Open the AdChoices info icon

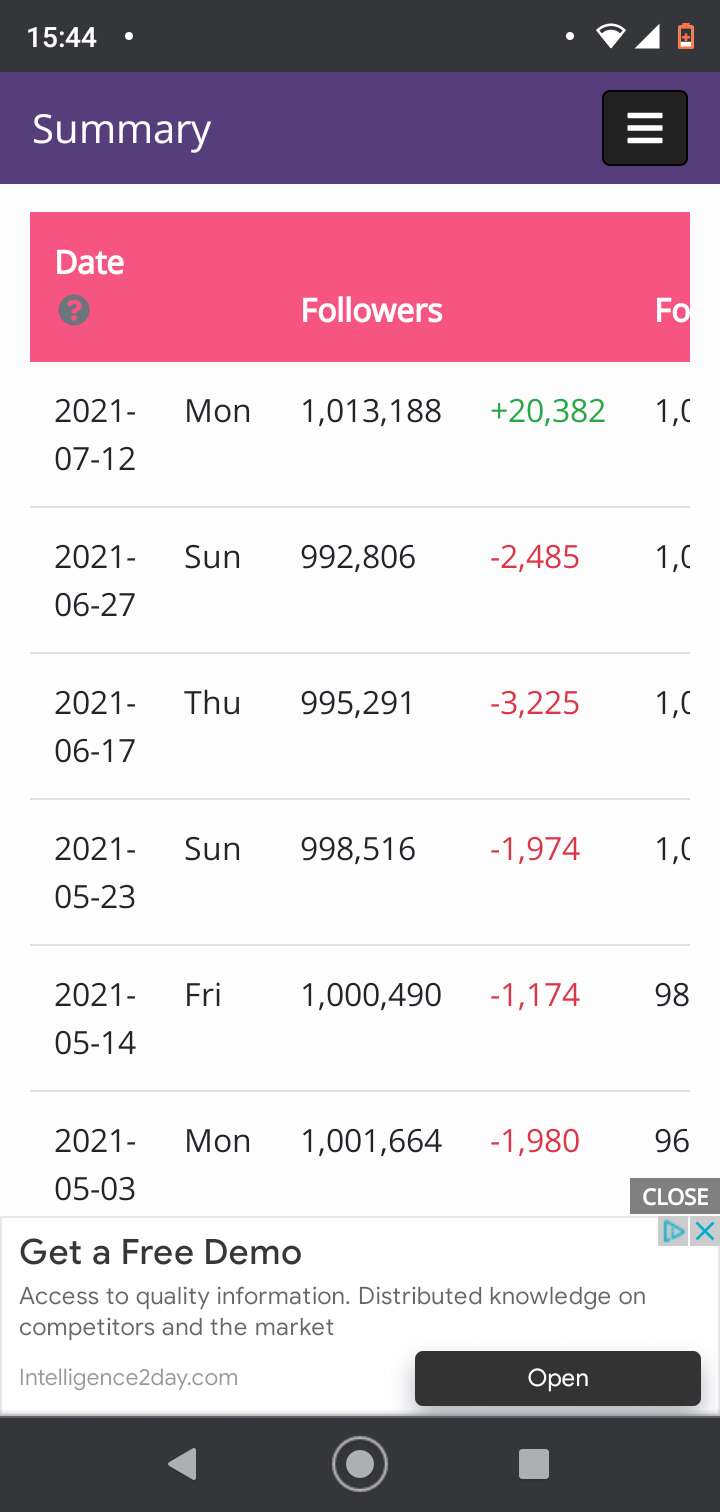coord(675,1231)
